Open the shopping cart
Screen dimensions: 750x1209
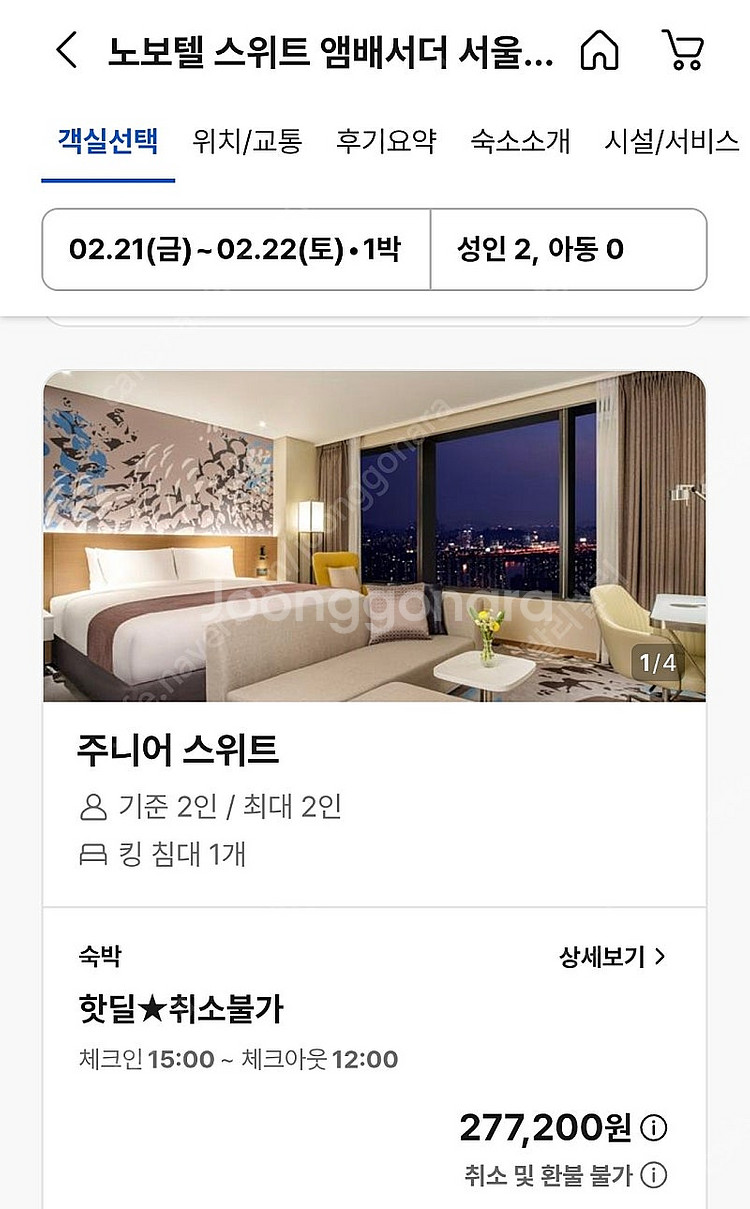(x=683, y=50)
